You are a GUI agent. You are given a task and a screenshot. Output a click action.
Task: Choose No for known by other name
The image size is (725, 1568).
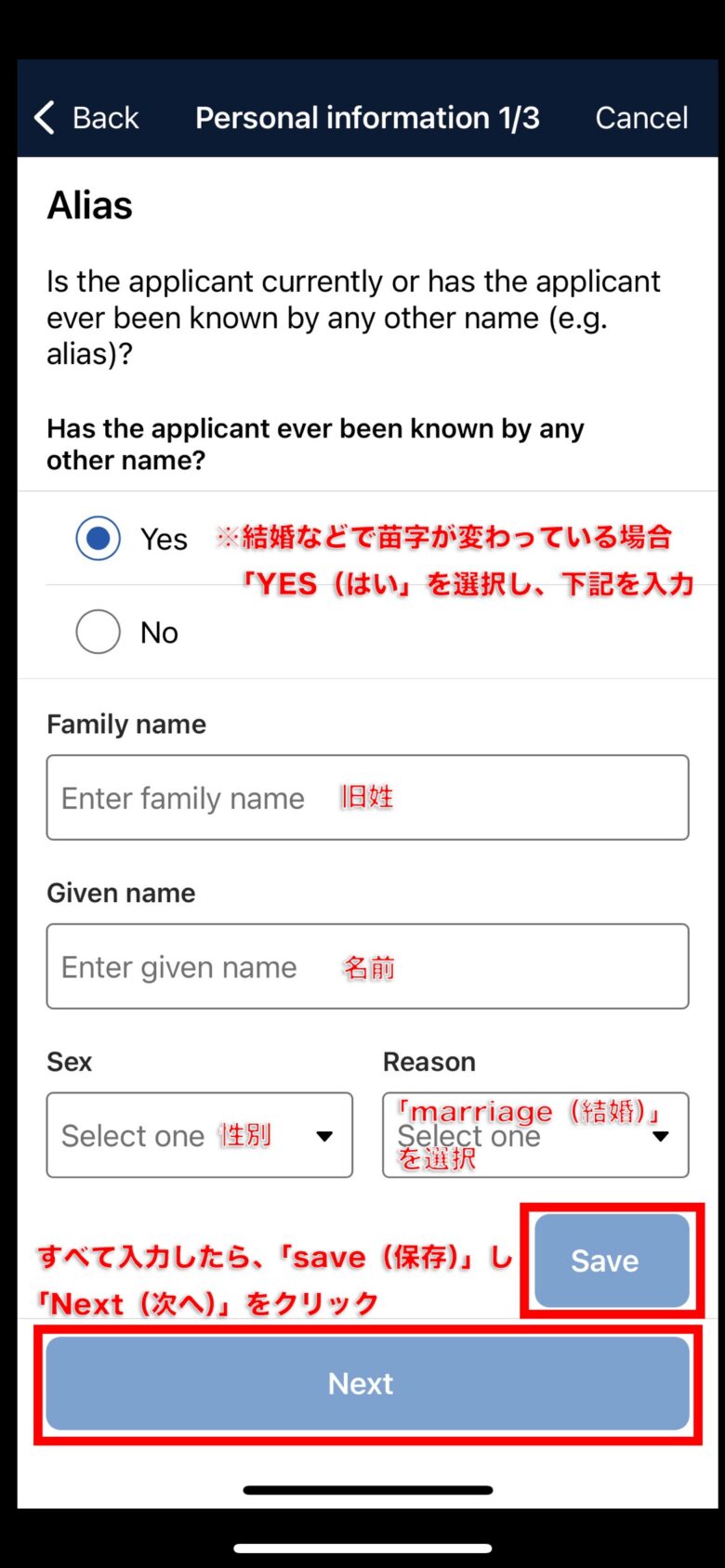[99, 632]
